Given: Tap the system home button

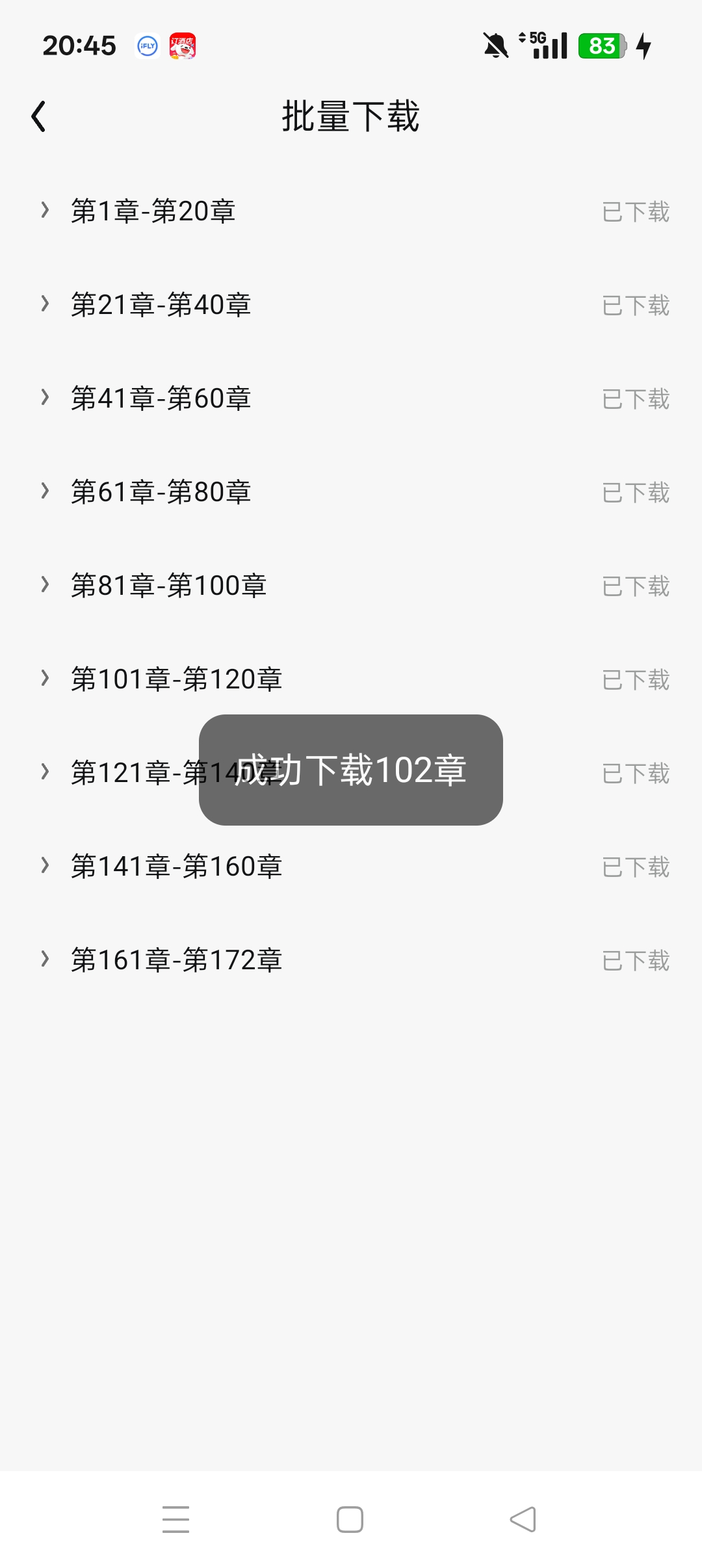Looking at the screenshot, I should [350, 1519].
